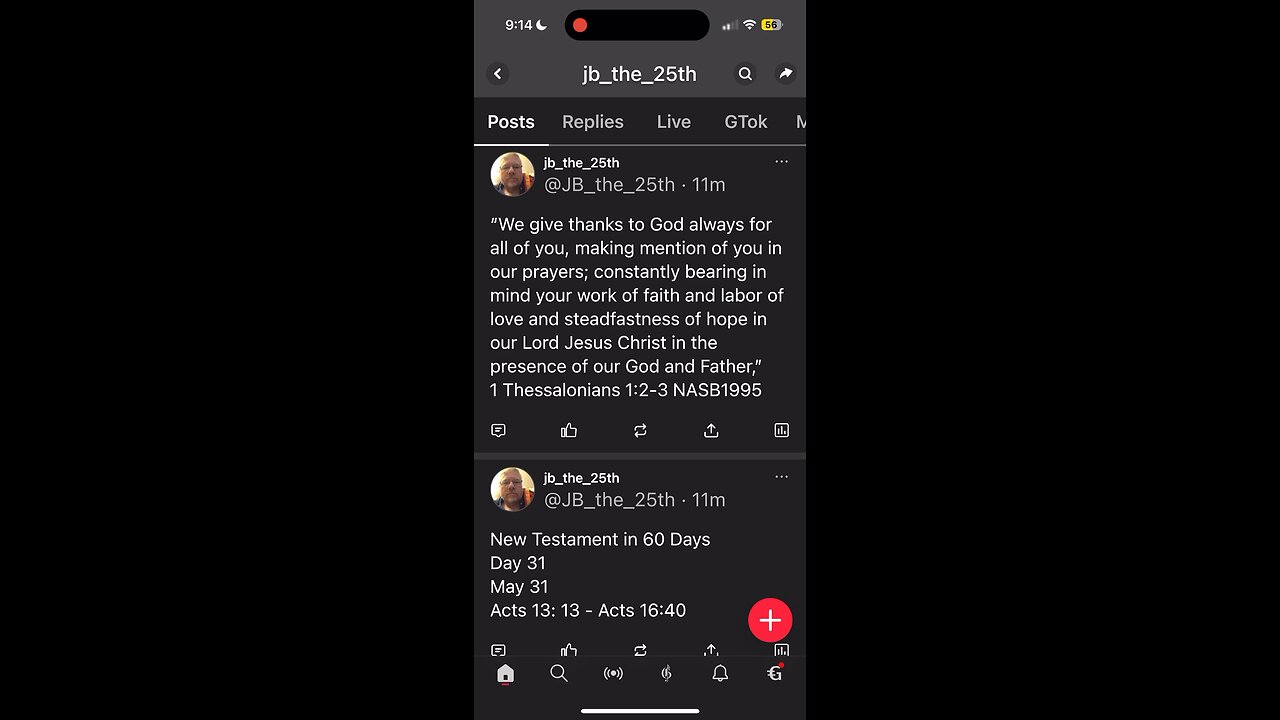Go back using the top-left arrow
1280x720 pixels.
pos(498,74)
